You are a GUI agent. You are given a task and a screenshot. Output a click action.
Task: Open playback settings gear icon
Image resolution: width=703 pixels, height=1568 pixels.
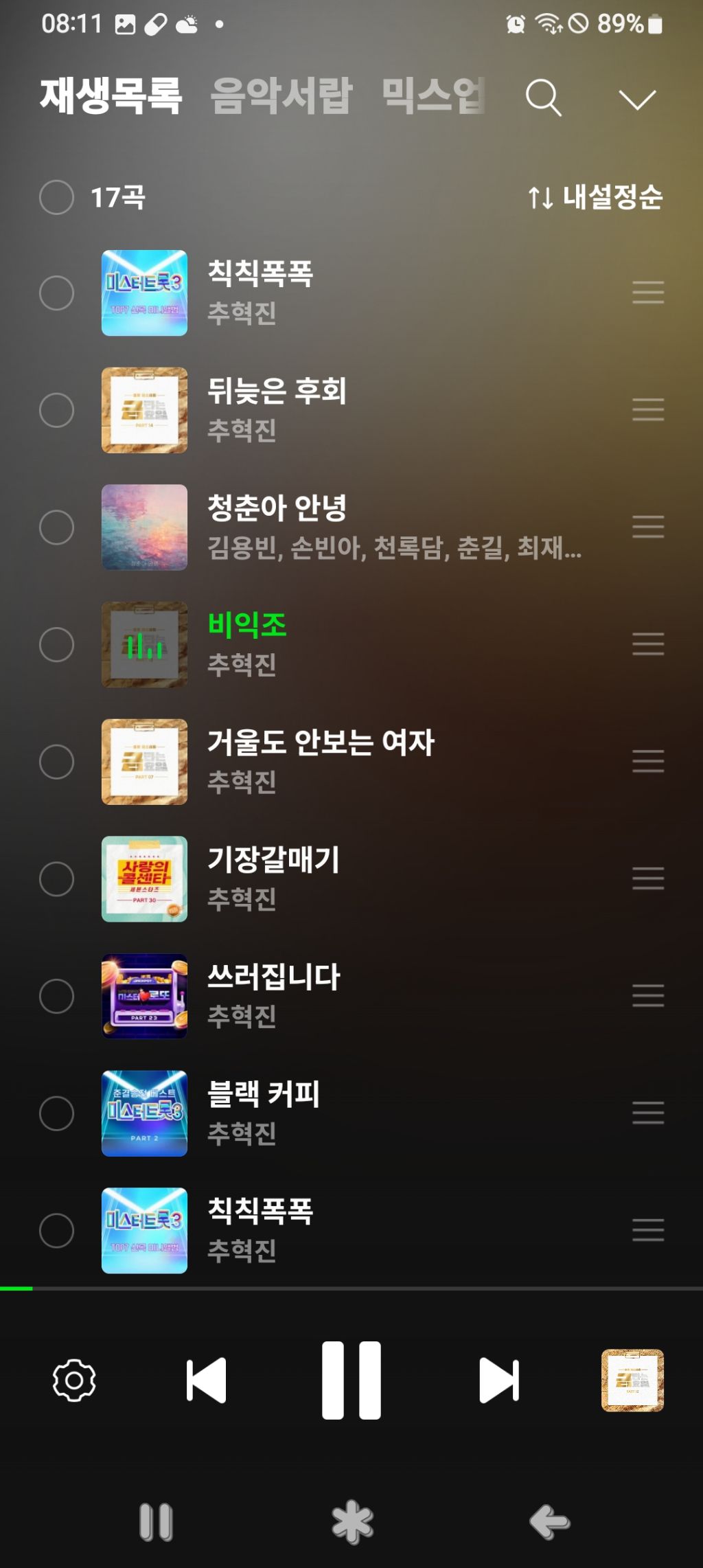point(74,1380)
